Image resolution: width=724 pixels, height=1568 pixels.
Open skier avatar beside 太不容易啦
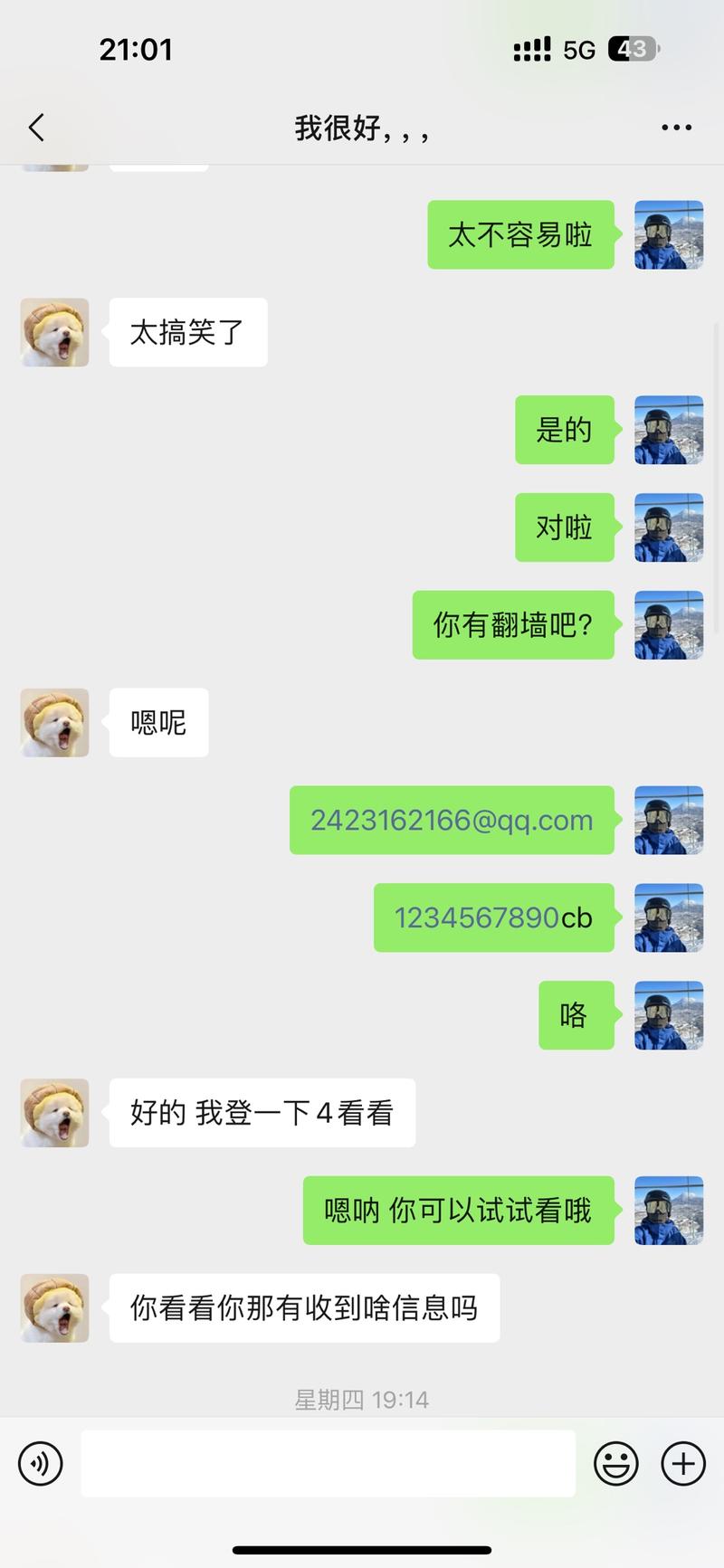click(668, 235)
